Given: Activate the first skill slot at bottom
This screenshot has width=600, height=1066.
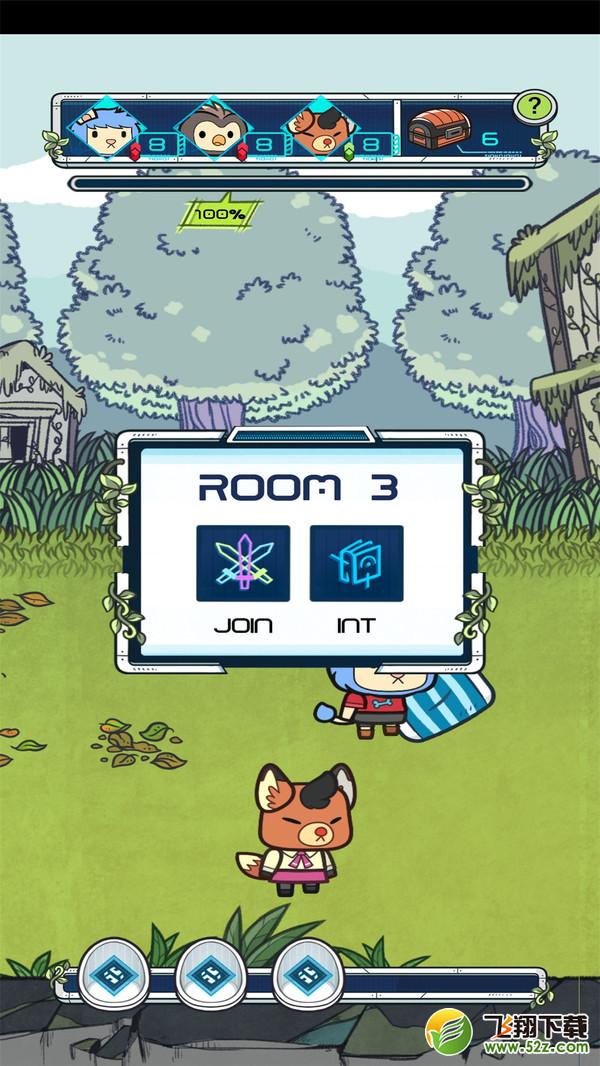Looking at the screenshot, I should [x=113, y=975].
